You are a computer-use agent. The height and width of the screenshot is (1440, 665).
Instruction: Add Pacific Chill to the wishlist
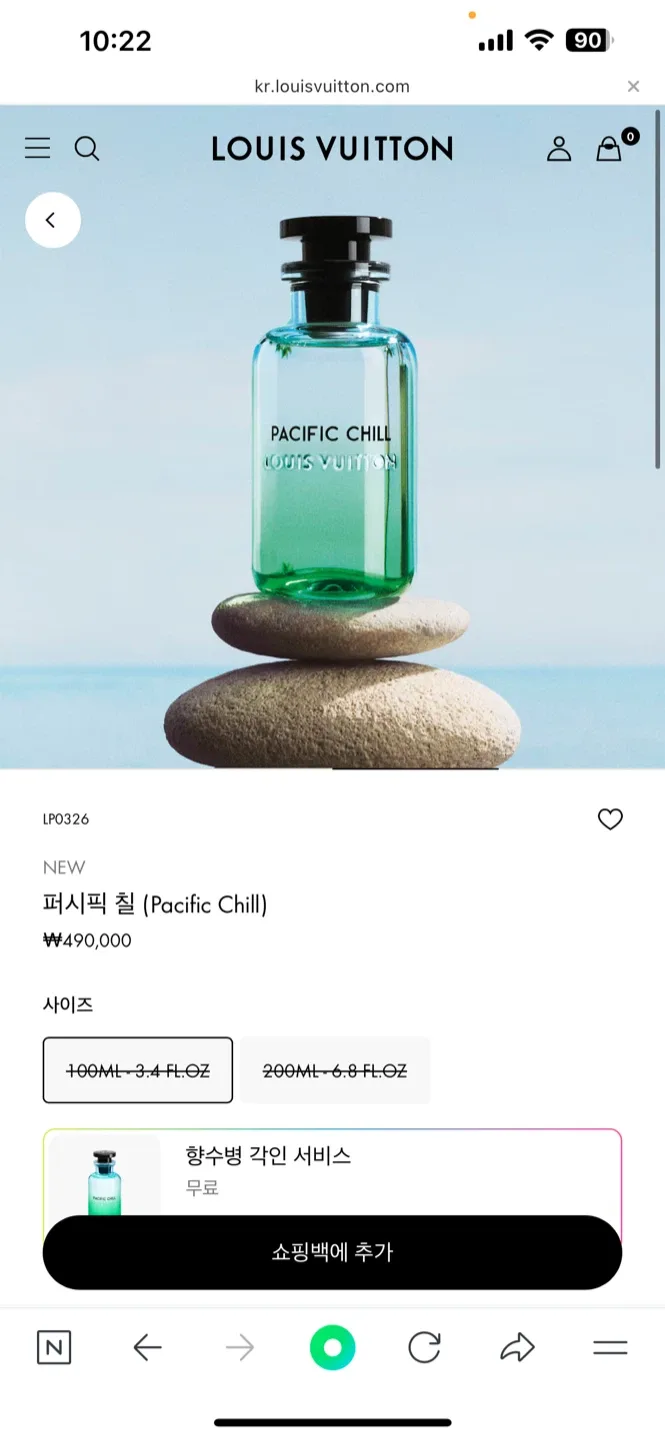pos(610,819)
